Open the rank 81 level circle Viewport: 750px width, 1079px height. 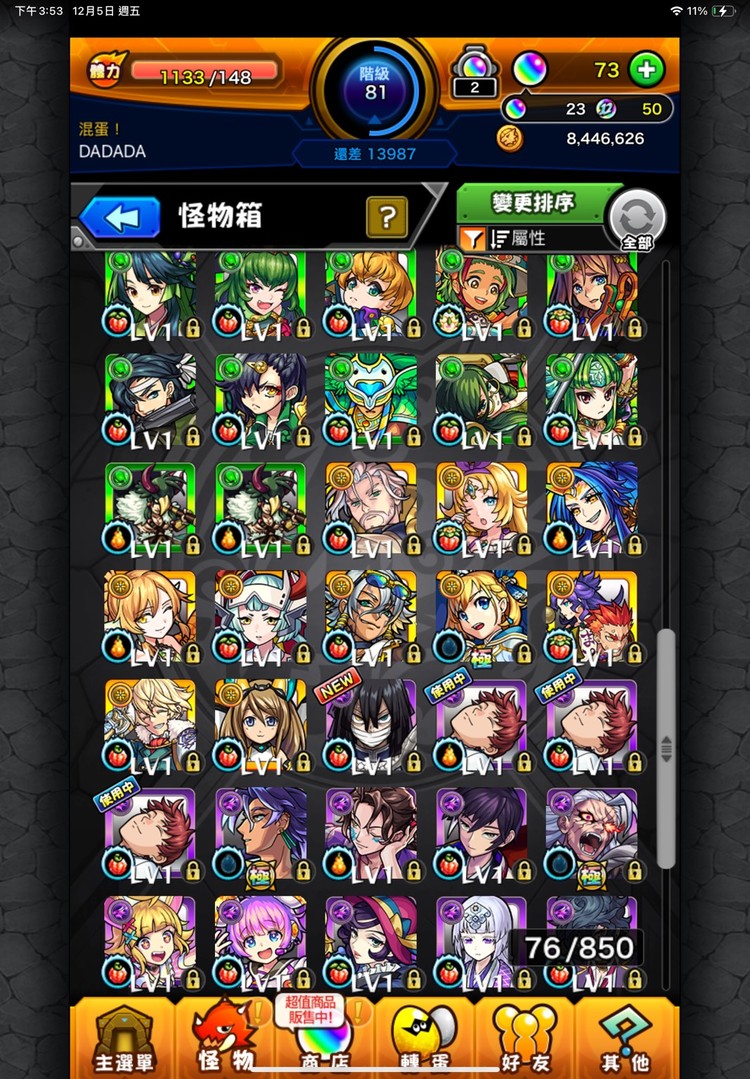(x=375, y=92)
